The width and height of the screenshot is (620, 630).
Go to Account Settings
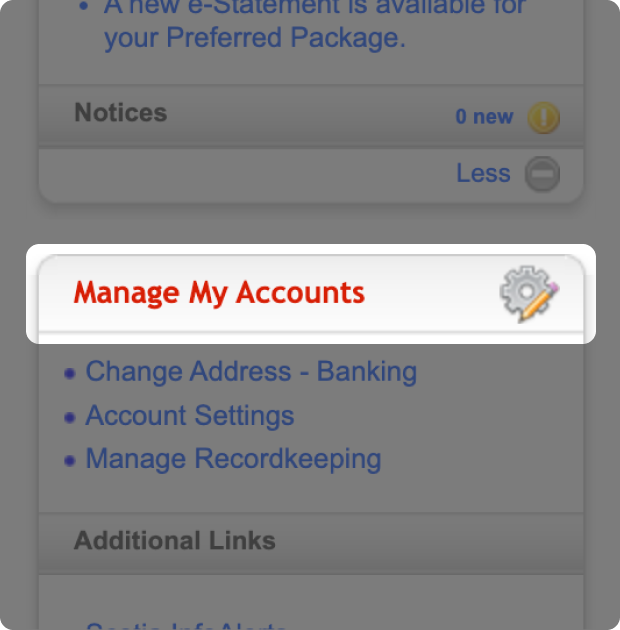coord(190,416)
